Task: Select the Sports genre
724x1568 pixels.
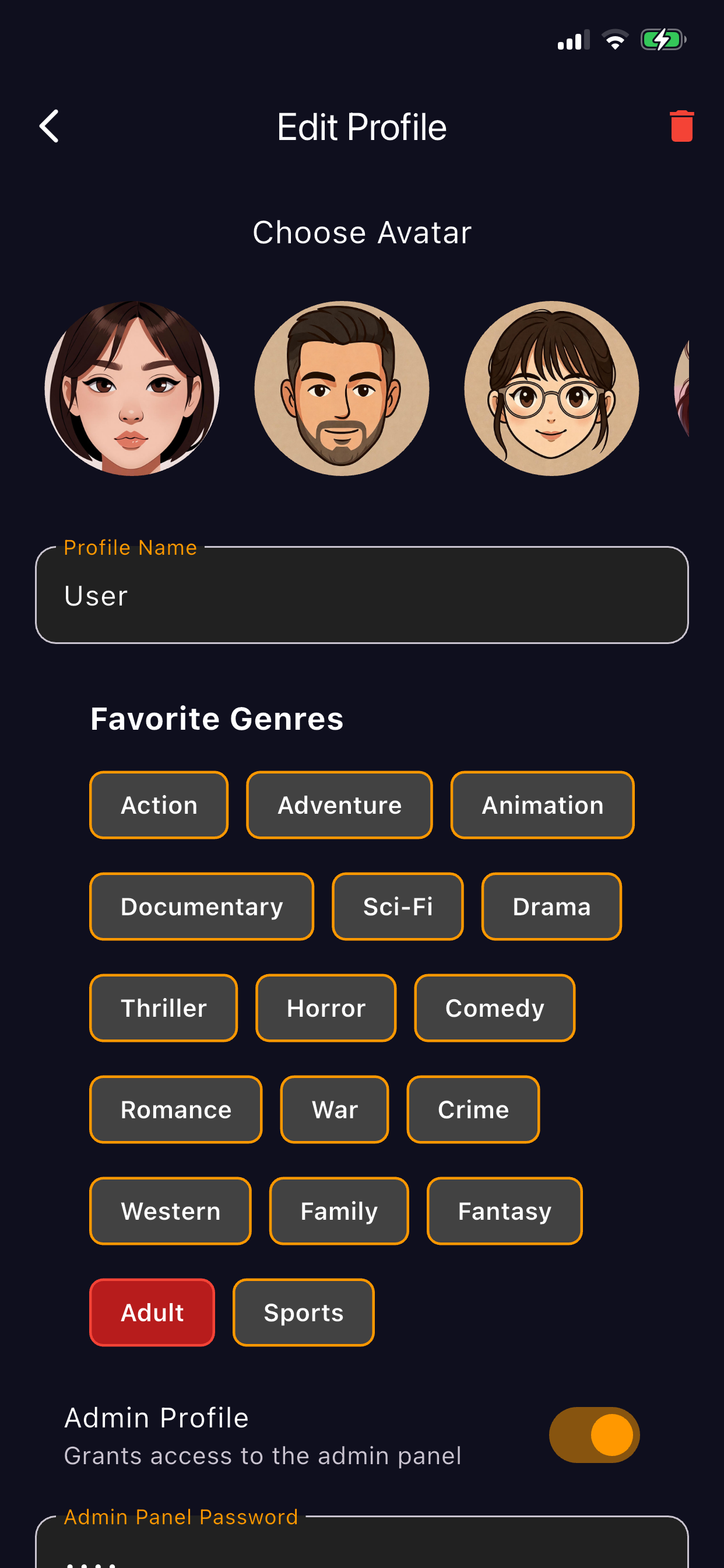Action: 303,1312
